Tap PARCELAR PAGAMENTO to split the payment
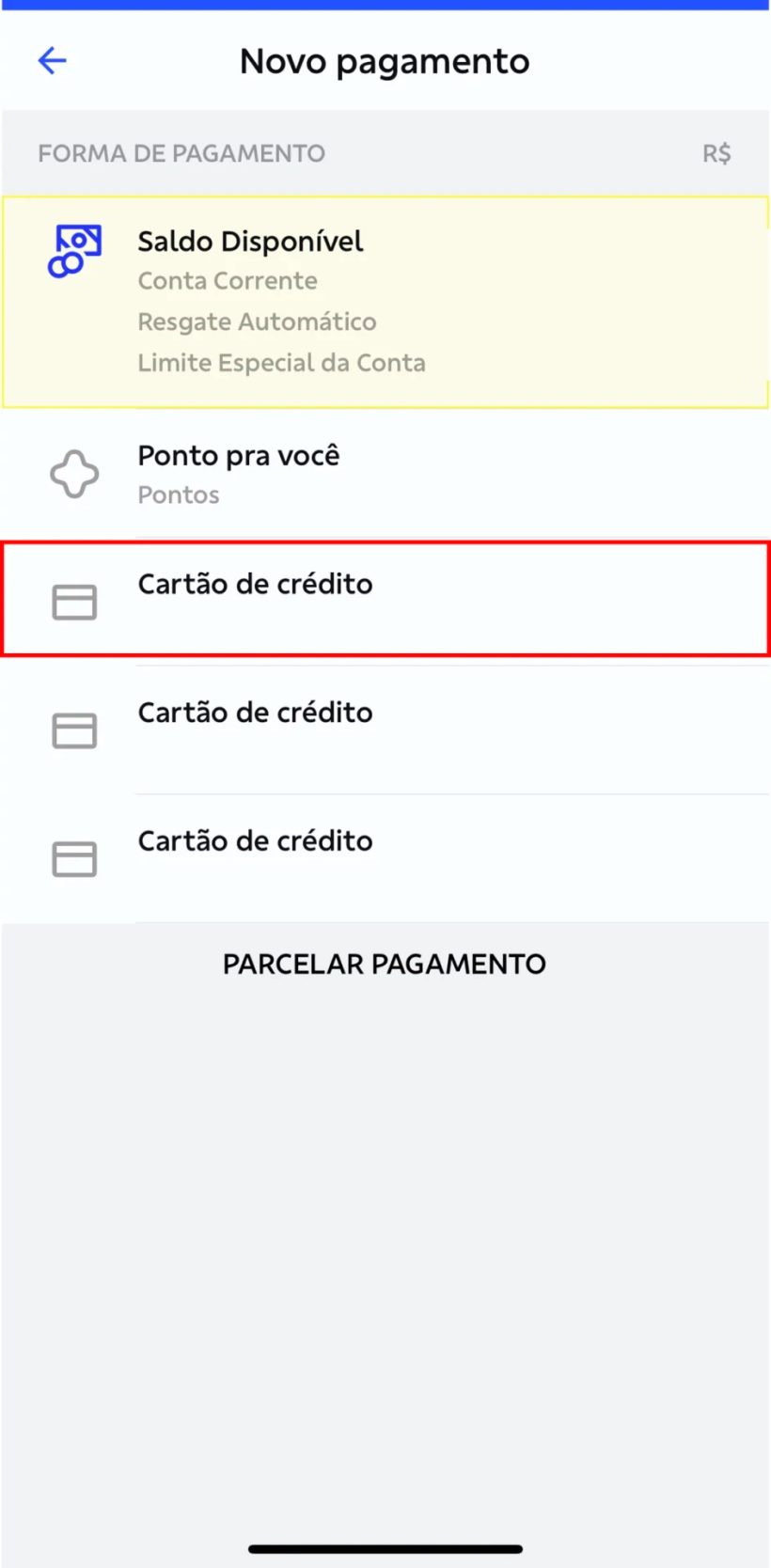 pos(385,964)
